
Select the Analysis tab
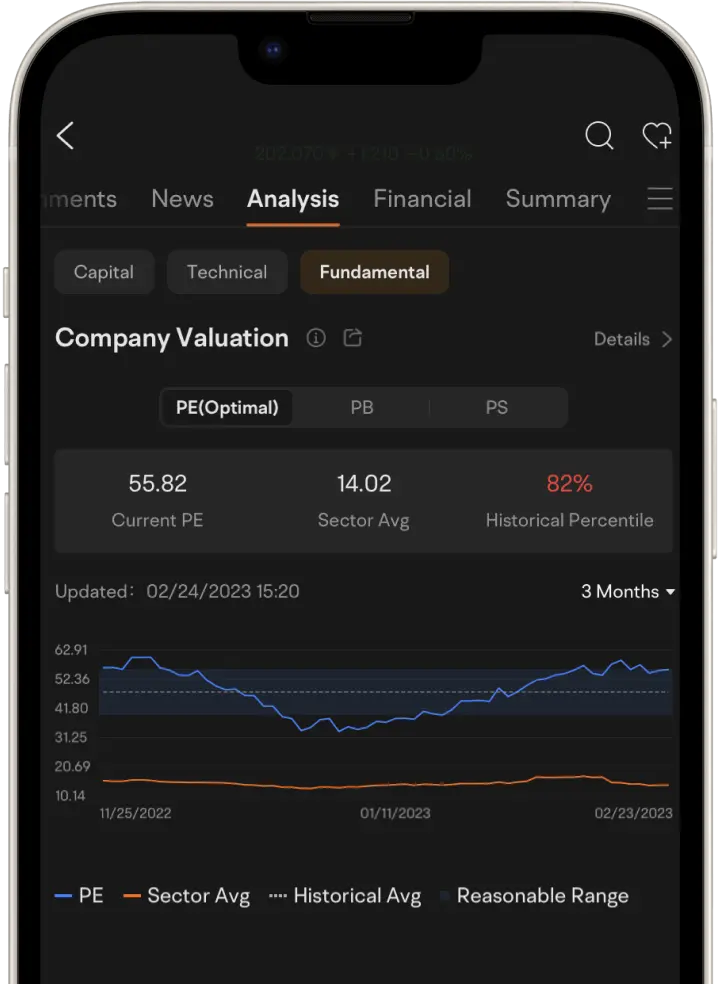(x=293, y=199)
